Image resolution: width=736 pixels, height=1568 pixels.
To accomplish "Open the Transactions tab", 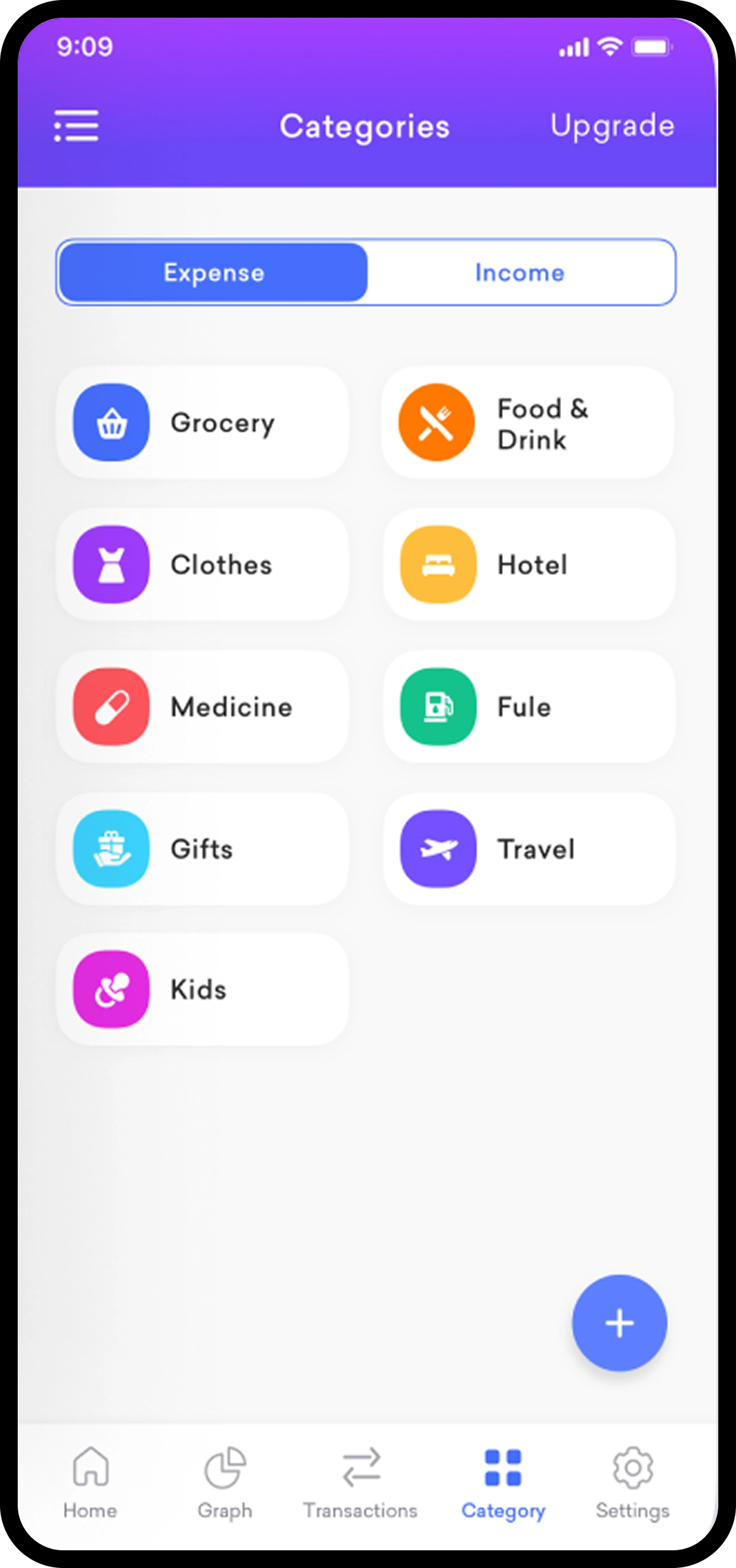I will pos(360,1483).
